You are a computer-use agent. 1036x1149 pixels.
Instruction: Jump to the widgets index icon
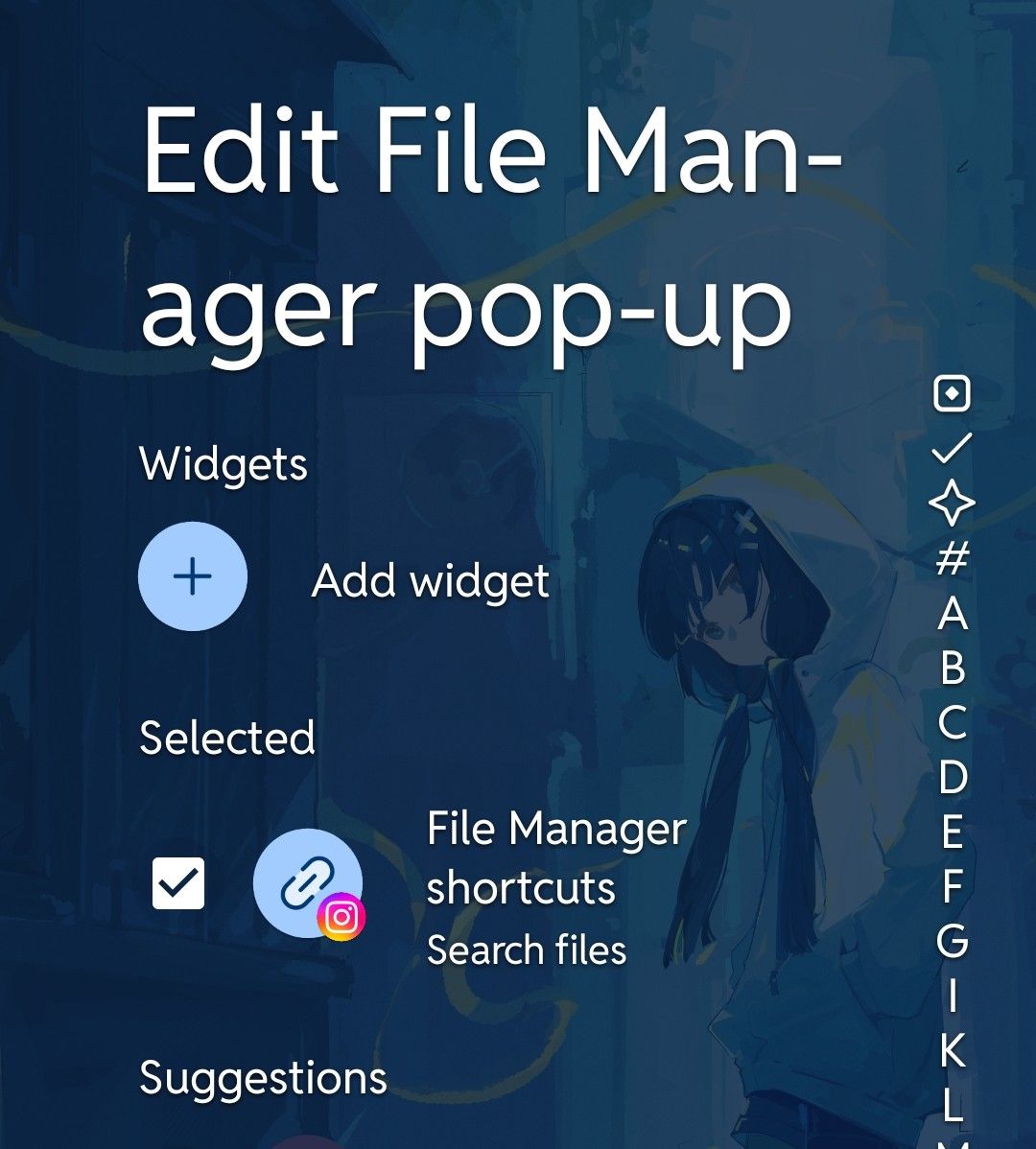(x=952, y=393)
